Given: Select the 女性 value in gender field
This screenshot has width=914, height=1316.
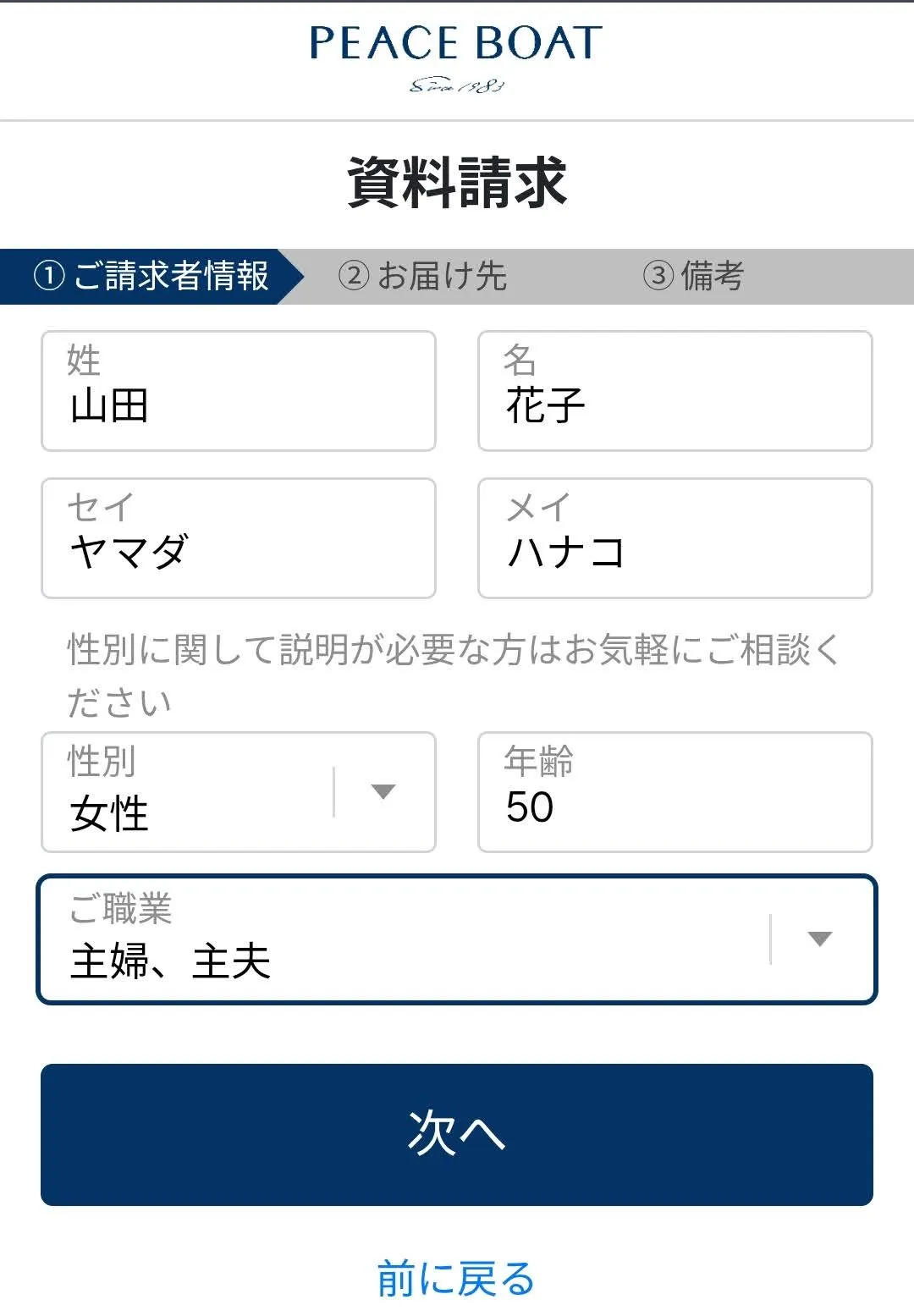Looking at the screenshot, I should 110,815.
